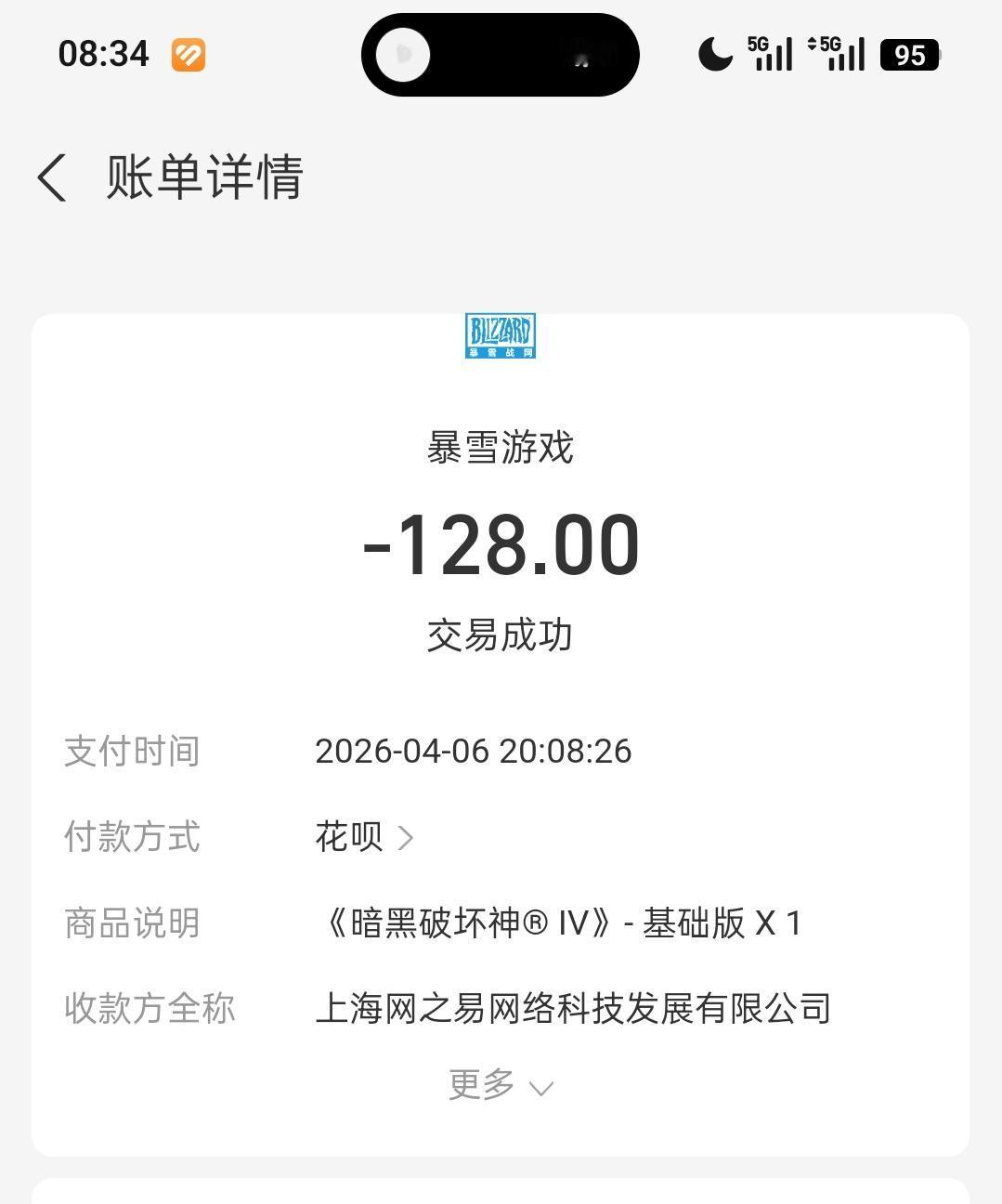Open 花呗 details via the right chevron
Screen dimensions: 1002x1204
pyautogui.click(x=407, y=837)
